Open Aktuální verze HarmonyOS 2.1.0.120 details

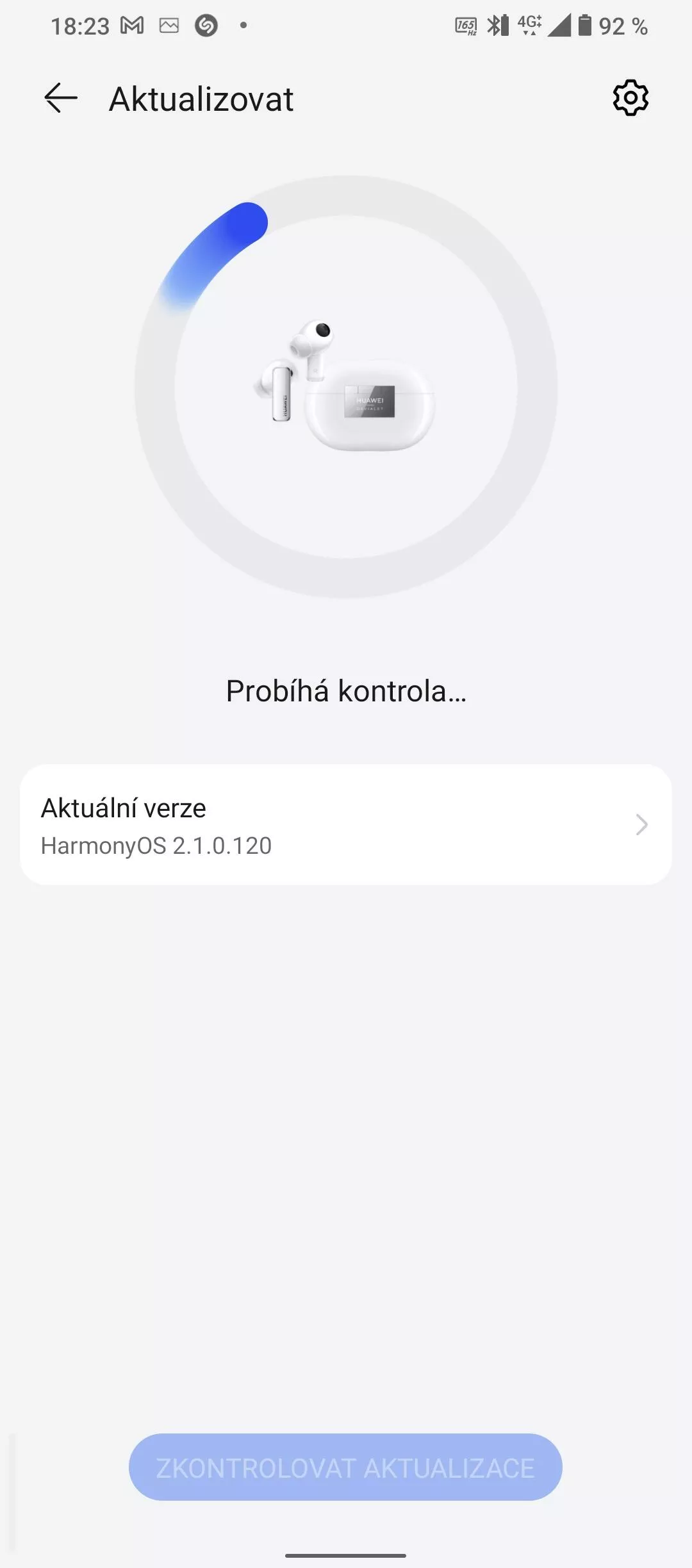(346, 824)
